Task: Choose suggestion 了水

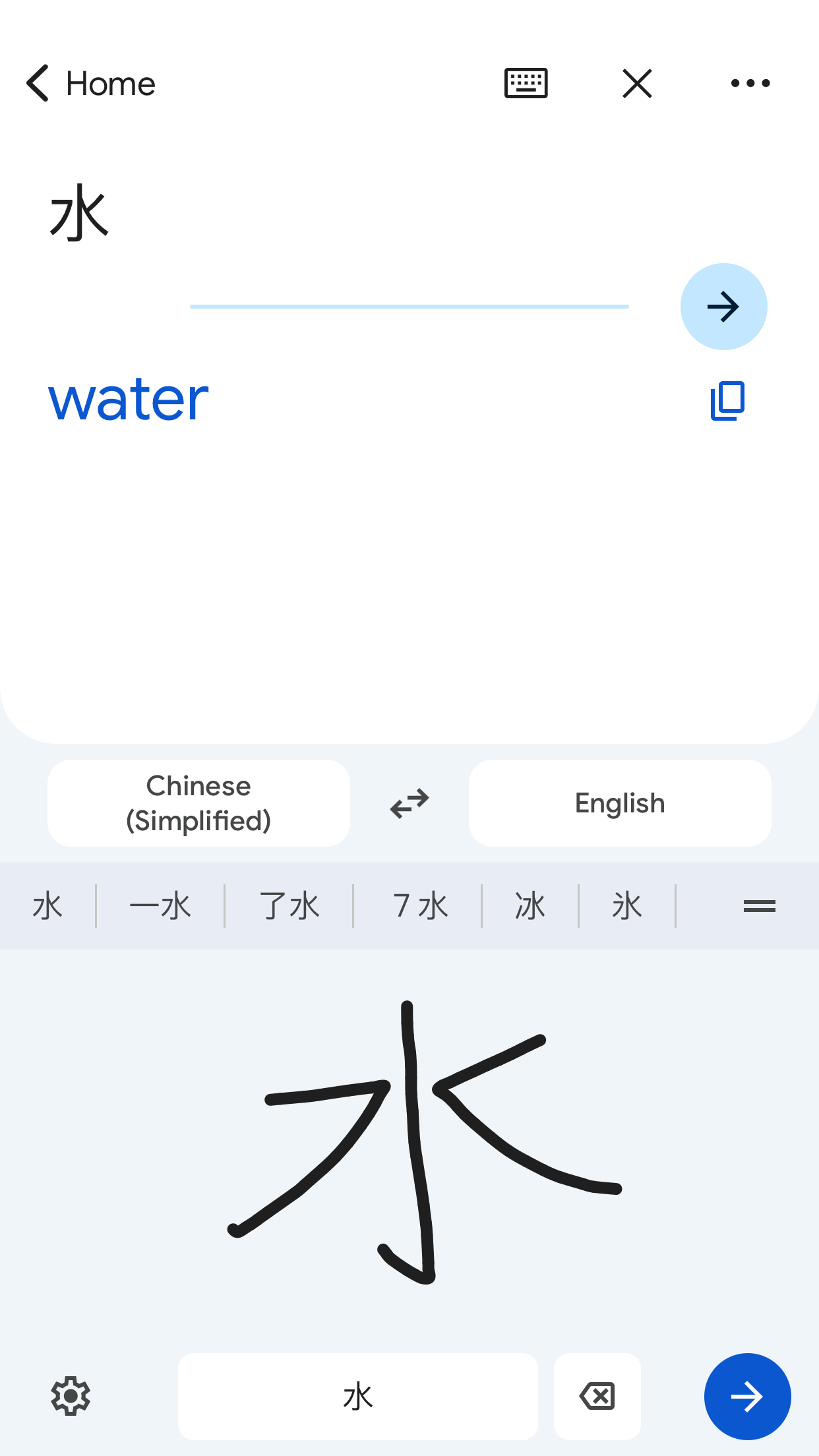Action: [x=289, y=906]
